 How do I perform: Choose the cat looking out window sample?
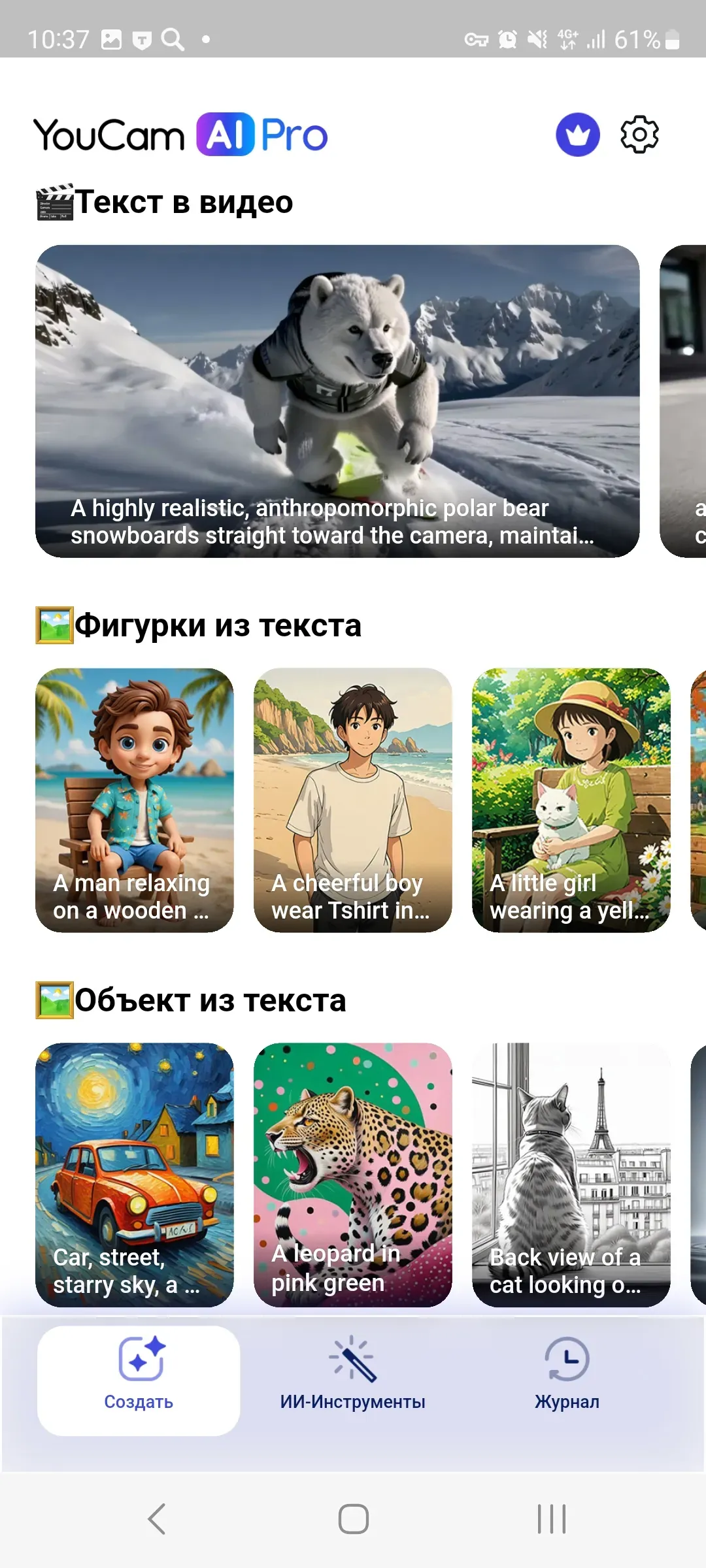tap(571, 1174)
